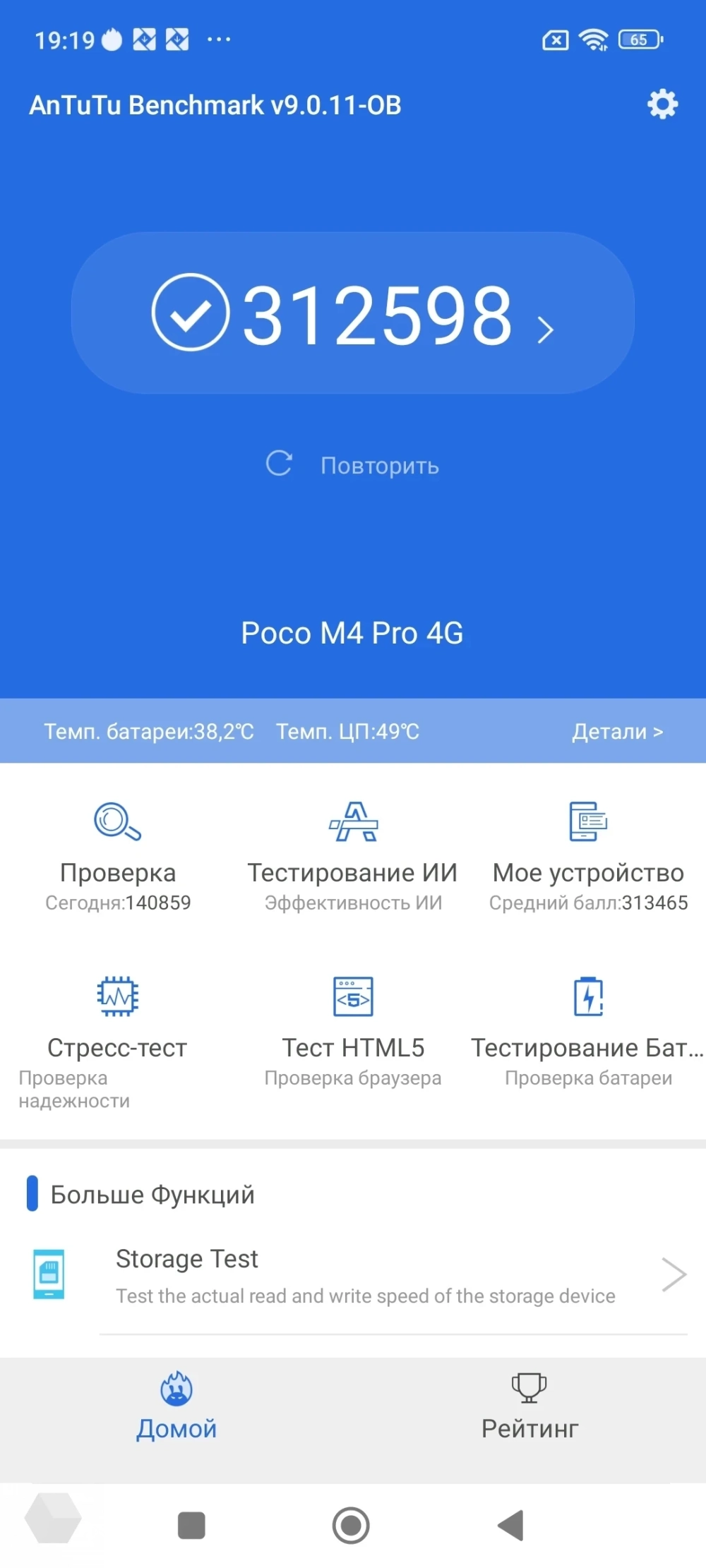Open Тест HTML5 browser check
Image resolution: width=706 pixels, height=1568 pixels.
(353, 1032)
